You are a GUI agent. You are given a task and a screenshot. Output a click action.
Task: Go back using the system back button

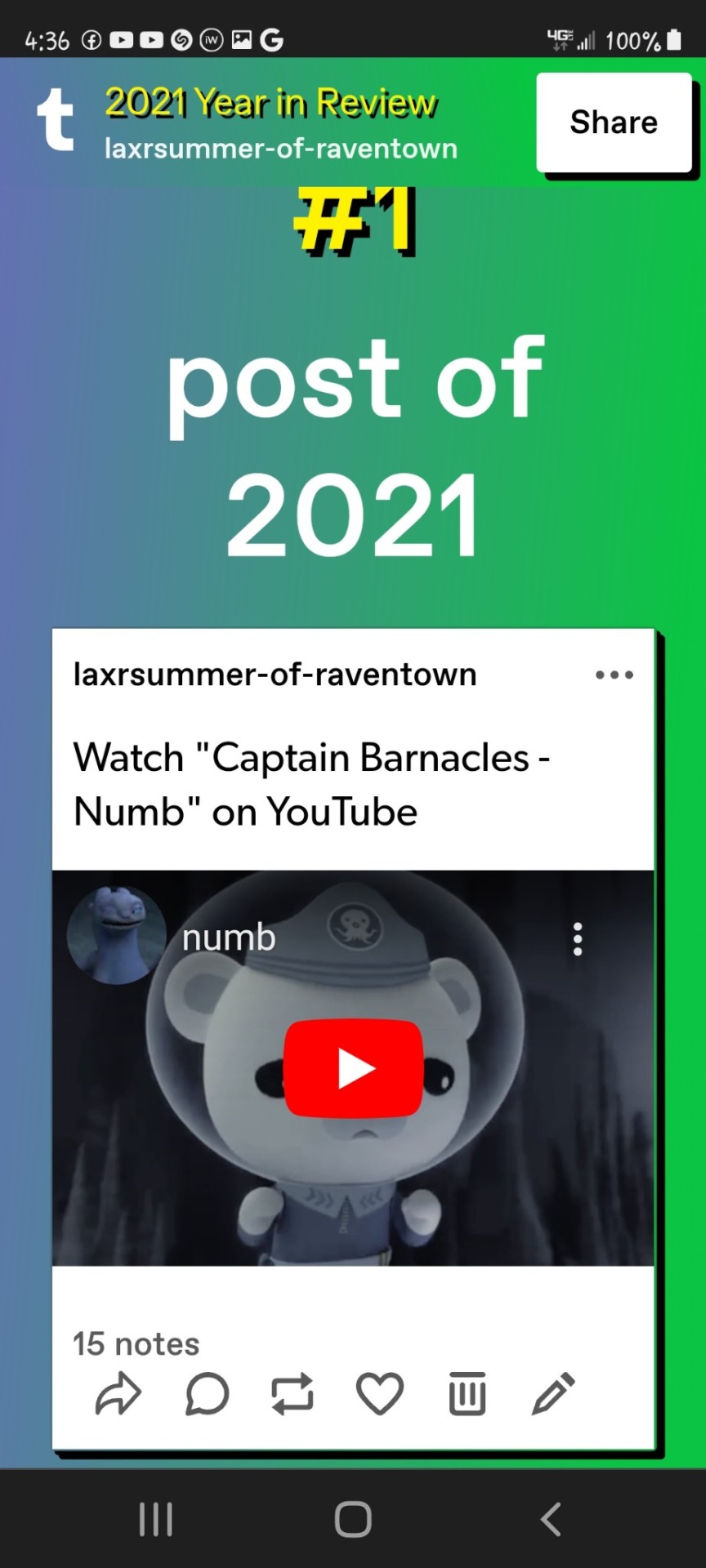pos(552,1519)
